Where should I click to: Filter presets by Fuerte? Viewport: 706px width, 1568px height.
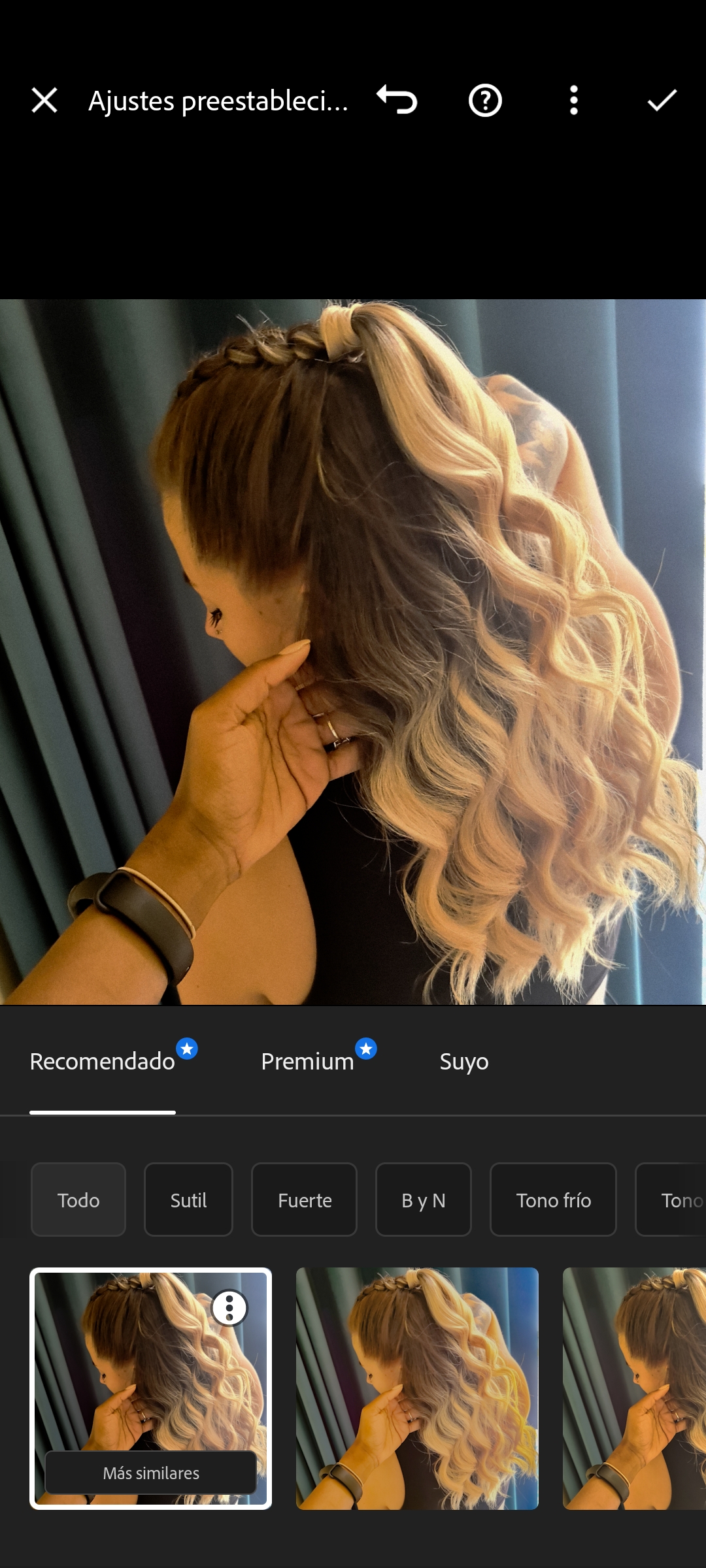coord(305,1200)
